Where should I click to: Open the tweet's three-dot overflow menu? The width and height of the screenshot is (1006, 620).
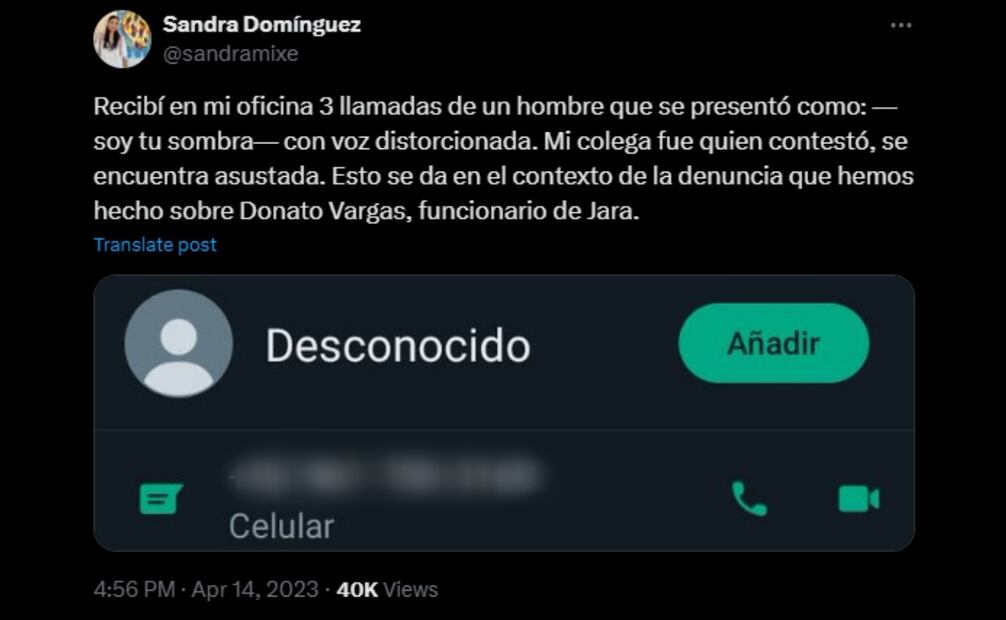pyautogui.click(x=900, y=26)
